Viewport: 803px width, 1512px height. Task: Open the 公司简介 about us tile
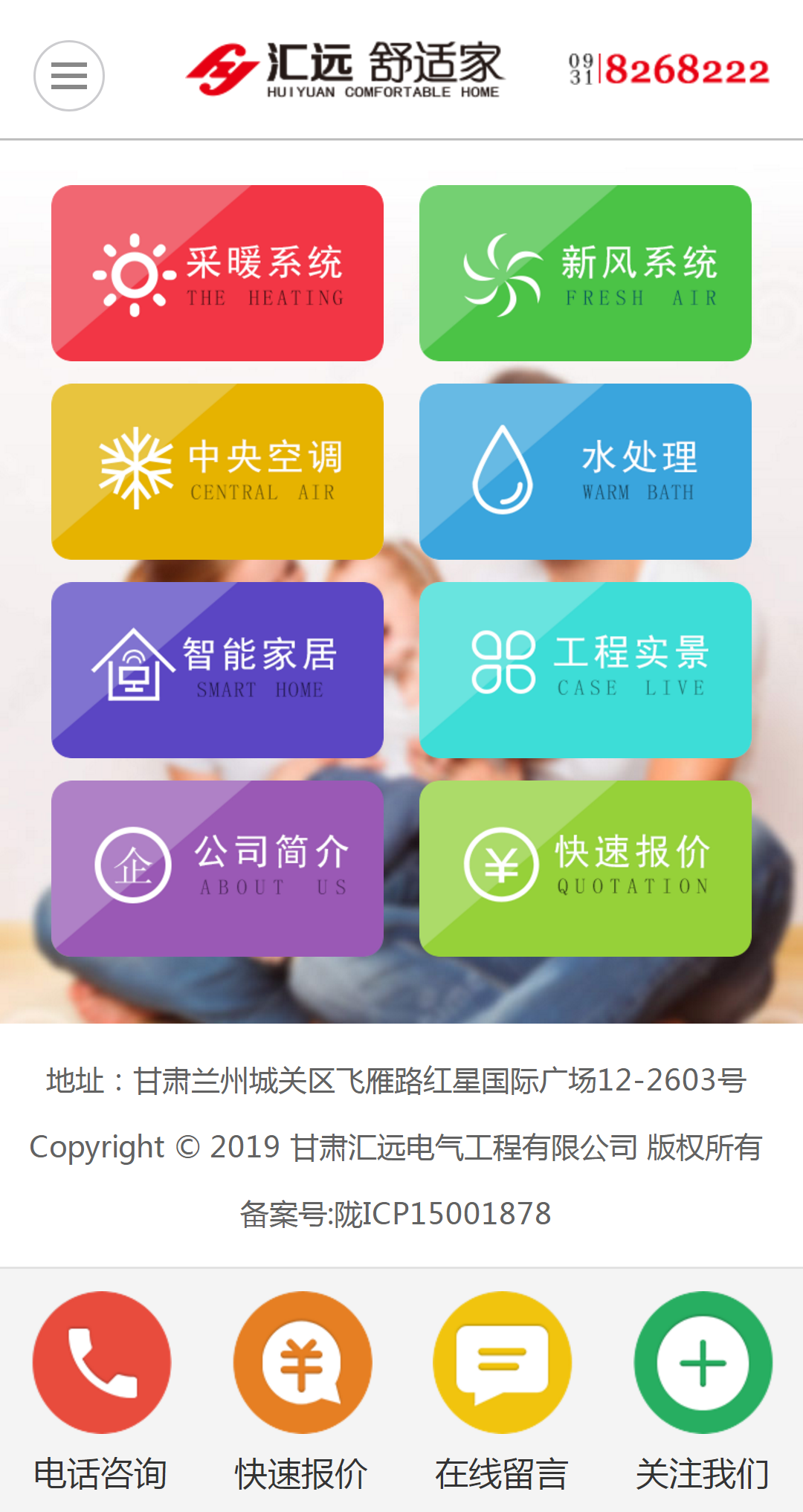[x=217, y=868]
